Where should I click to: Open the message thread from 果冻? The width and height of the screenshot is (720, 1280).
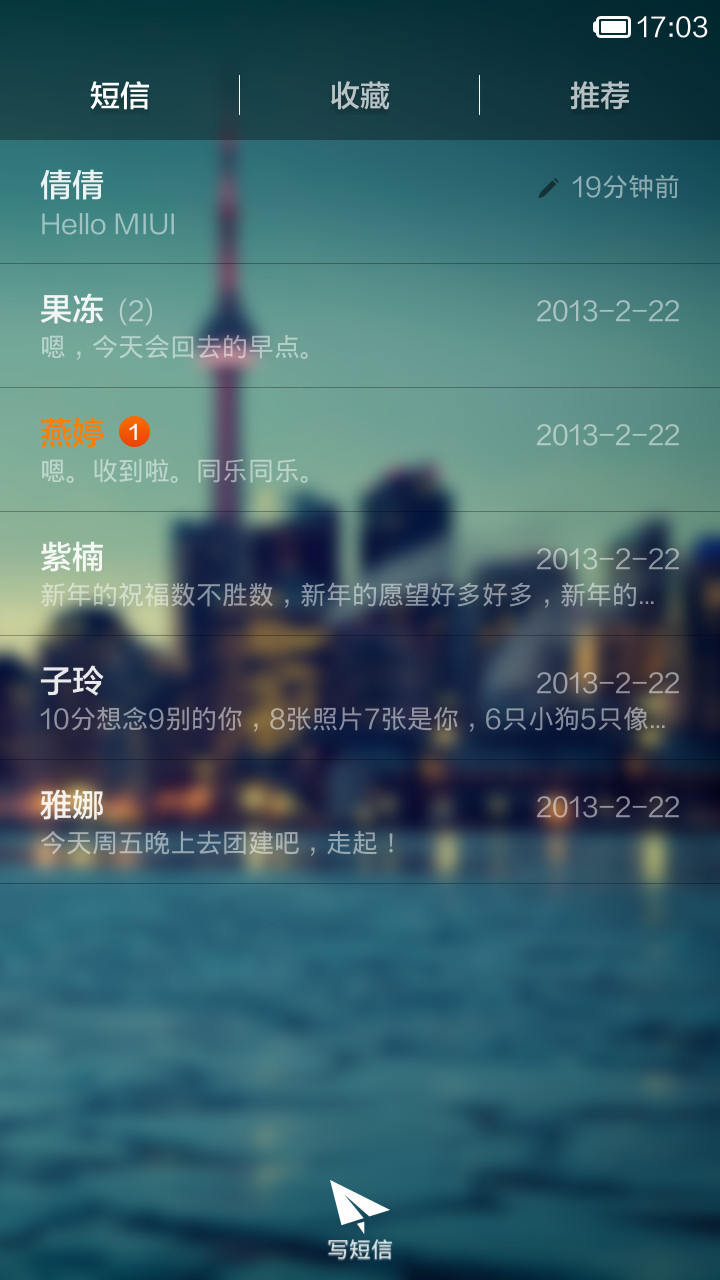(x=360, y=326)
